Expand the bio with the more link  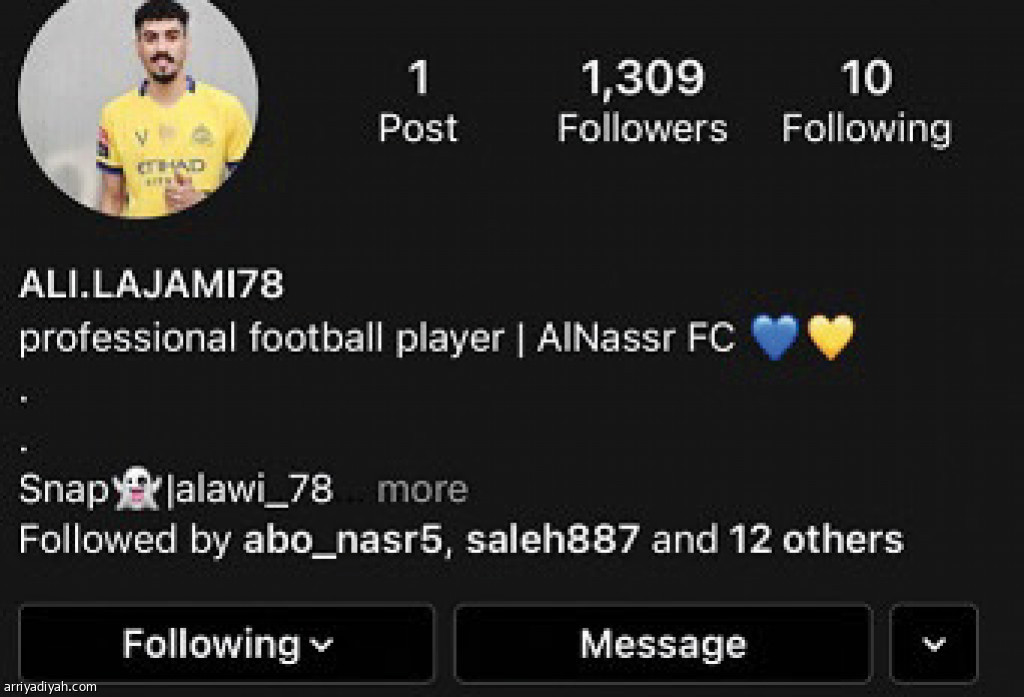422,490
